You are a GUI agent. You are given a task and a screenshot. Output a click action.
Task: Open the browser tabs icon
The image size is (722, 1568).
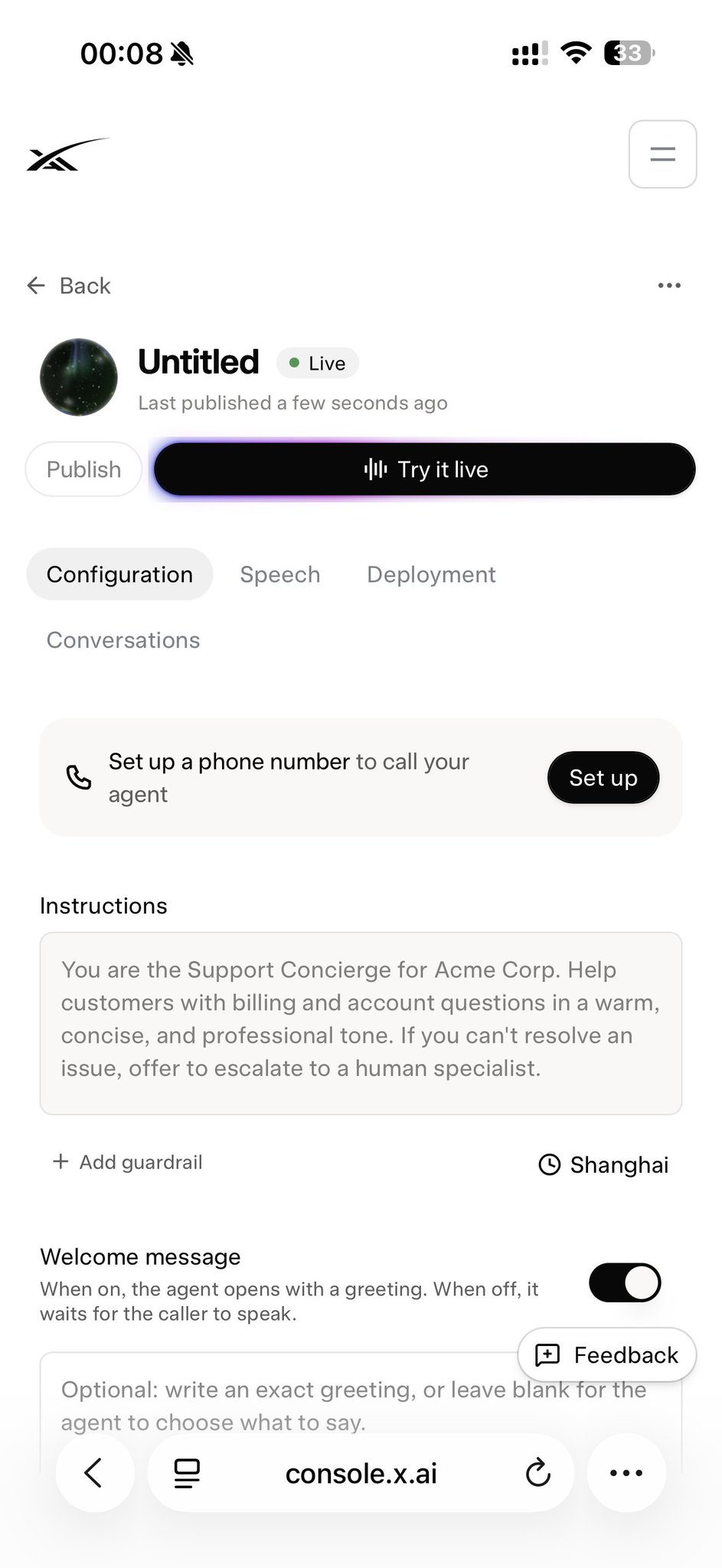pyautogui.click(x=187, y=1473)
